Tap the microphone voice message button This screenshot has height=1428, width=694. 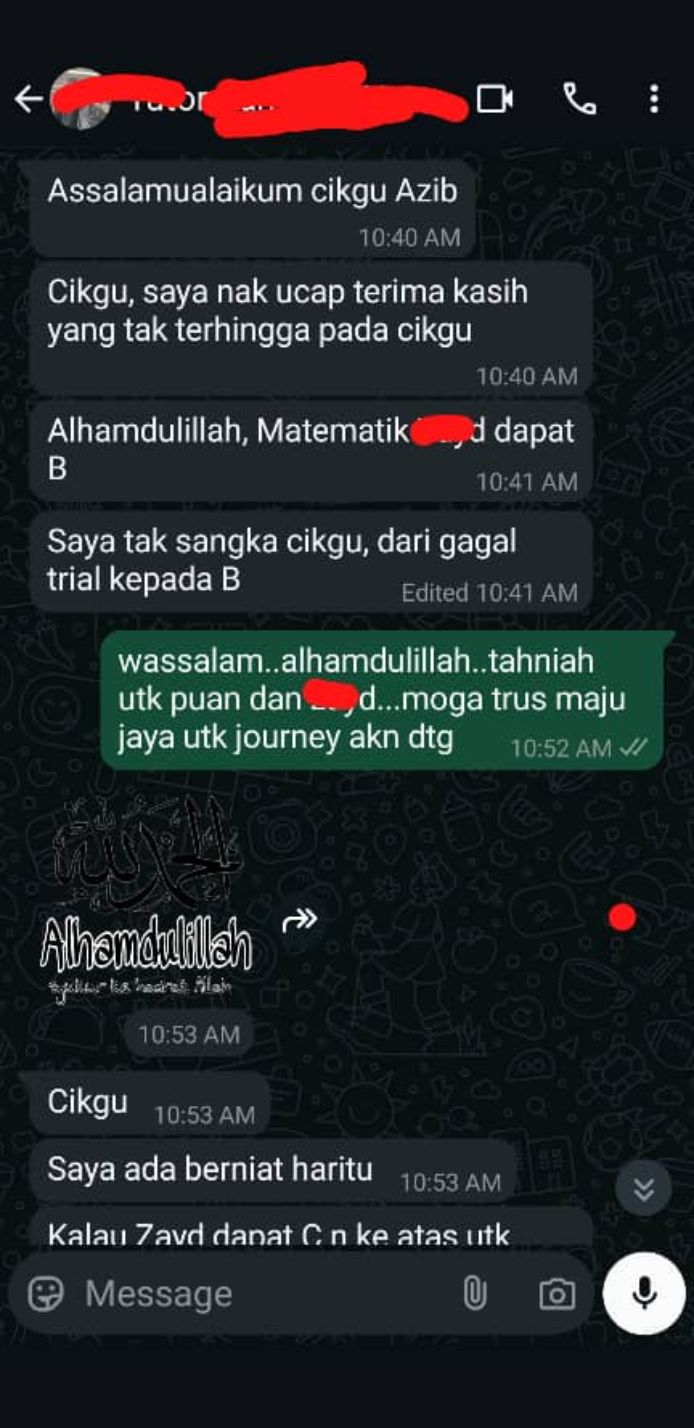coord(644,1294)
